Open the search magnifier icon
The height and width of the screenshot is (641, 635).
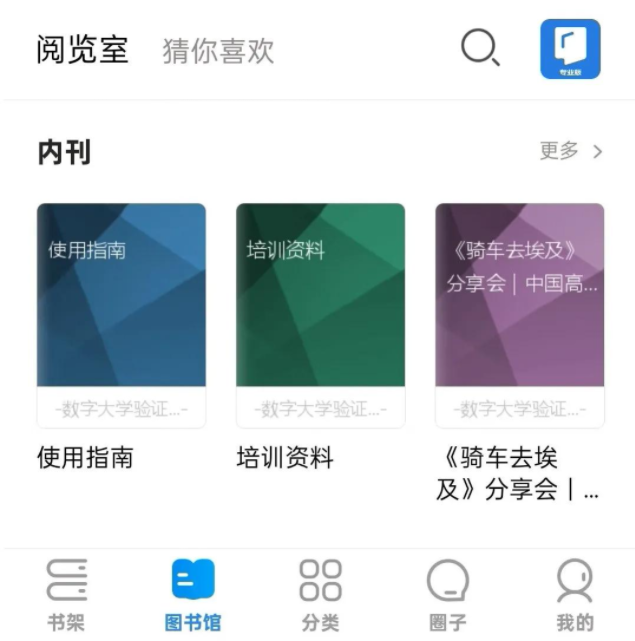click(480, 48)
